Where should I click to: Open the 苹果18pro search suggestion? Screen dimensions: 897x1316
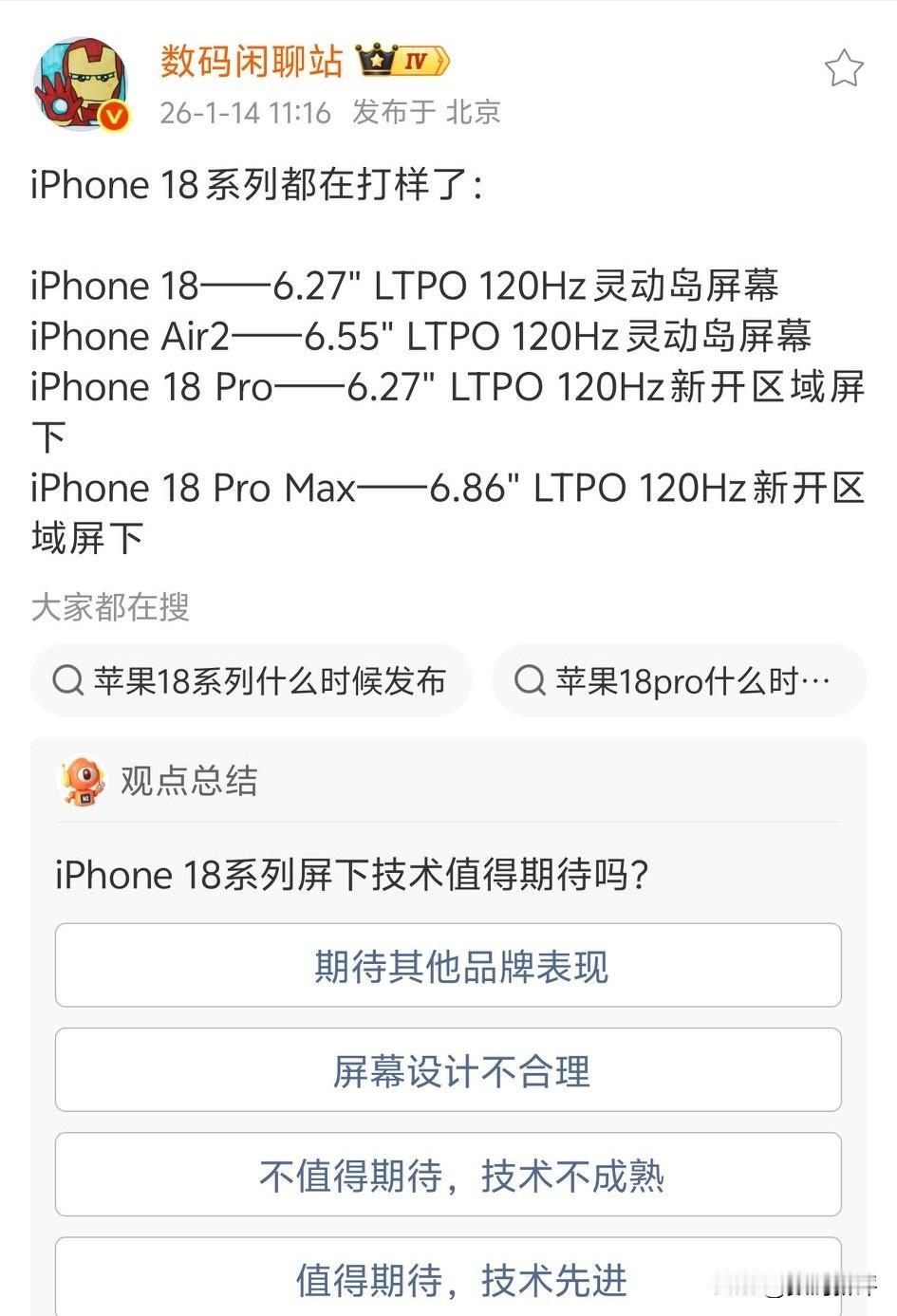679,680
